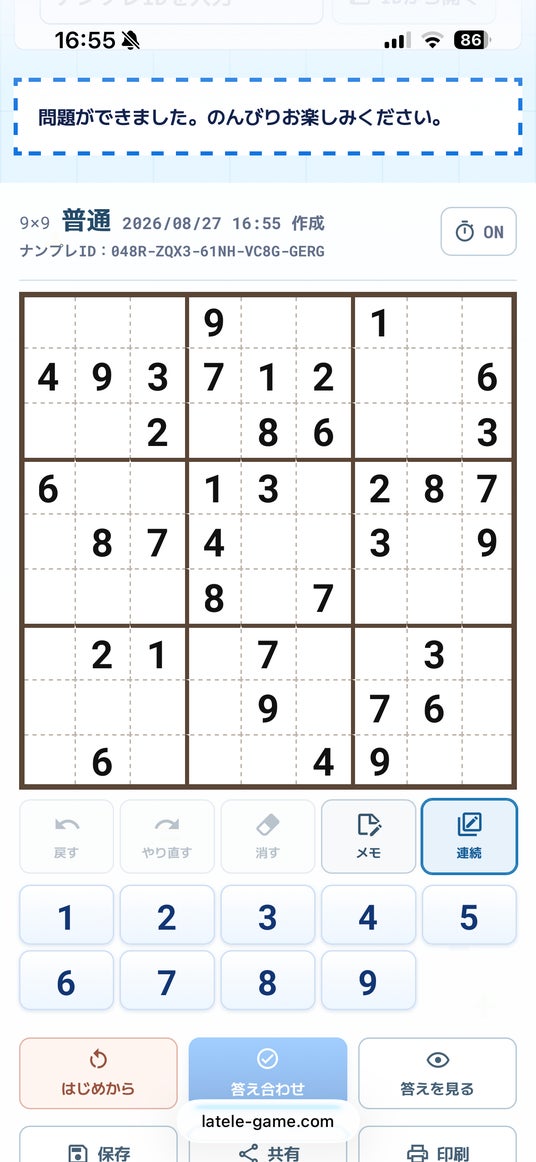This screenshot has width=536, height=1162.
Task: Select number 3 on the keypad
Action: 268,917
